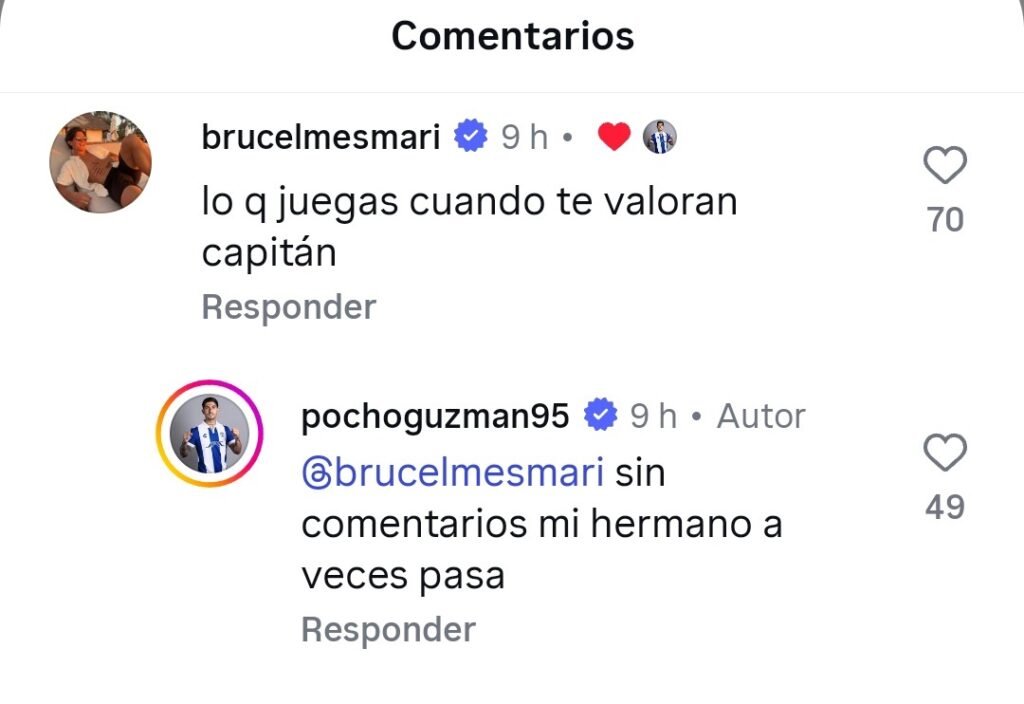Viewport: 1024px width, 704px height.
Task: Open the pochoguzman95 username
Action: [x=435, y=415]
